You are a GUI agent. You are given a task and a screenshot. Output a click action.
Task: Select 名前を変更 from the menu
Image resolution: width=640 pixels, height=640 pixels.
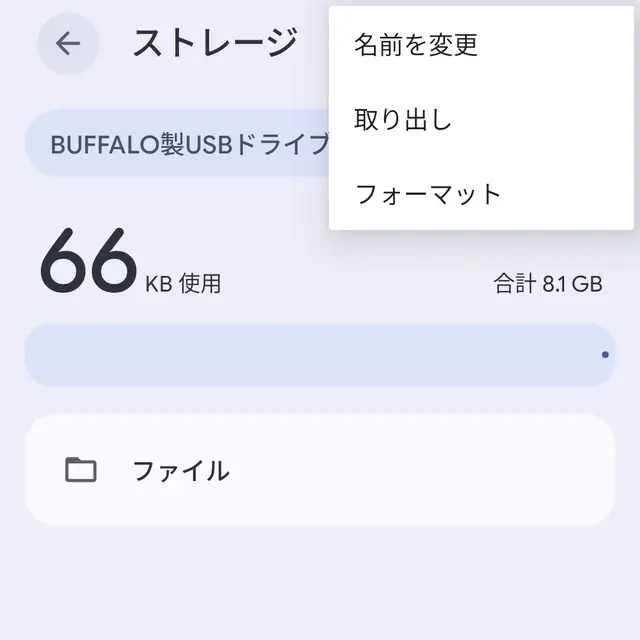pos(416,45)
